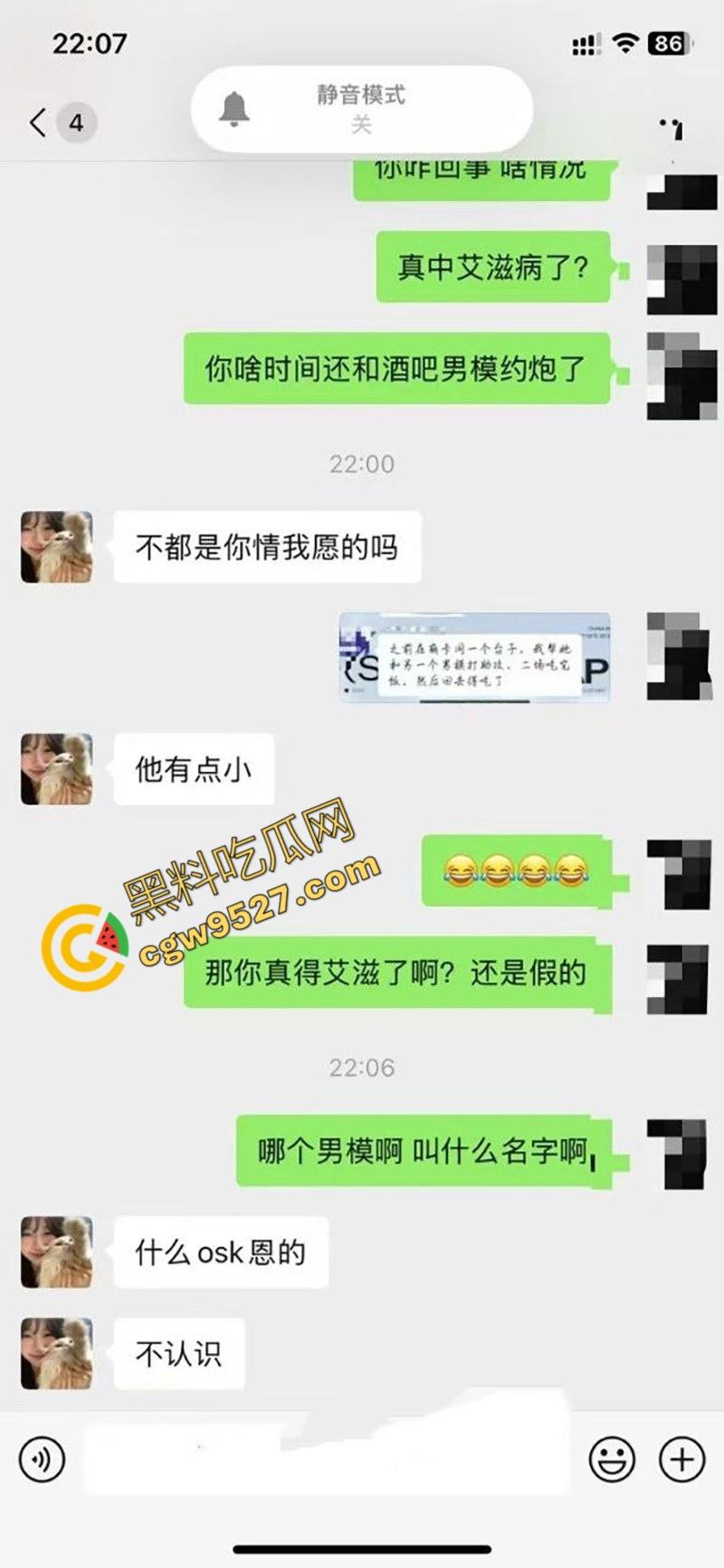Tap the 静音模式 silent mode banner
Viewport: 724px width, 1568px height.
361,109
